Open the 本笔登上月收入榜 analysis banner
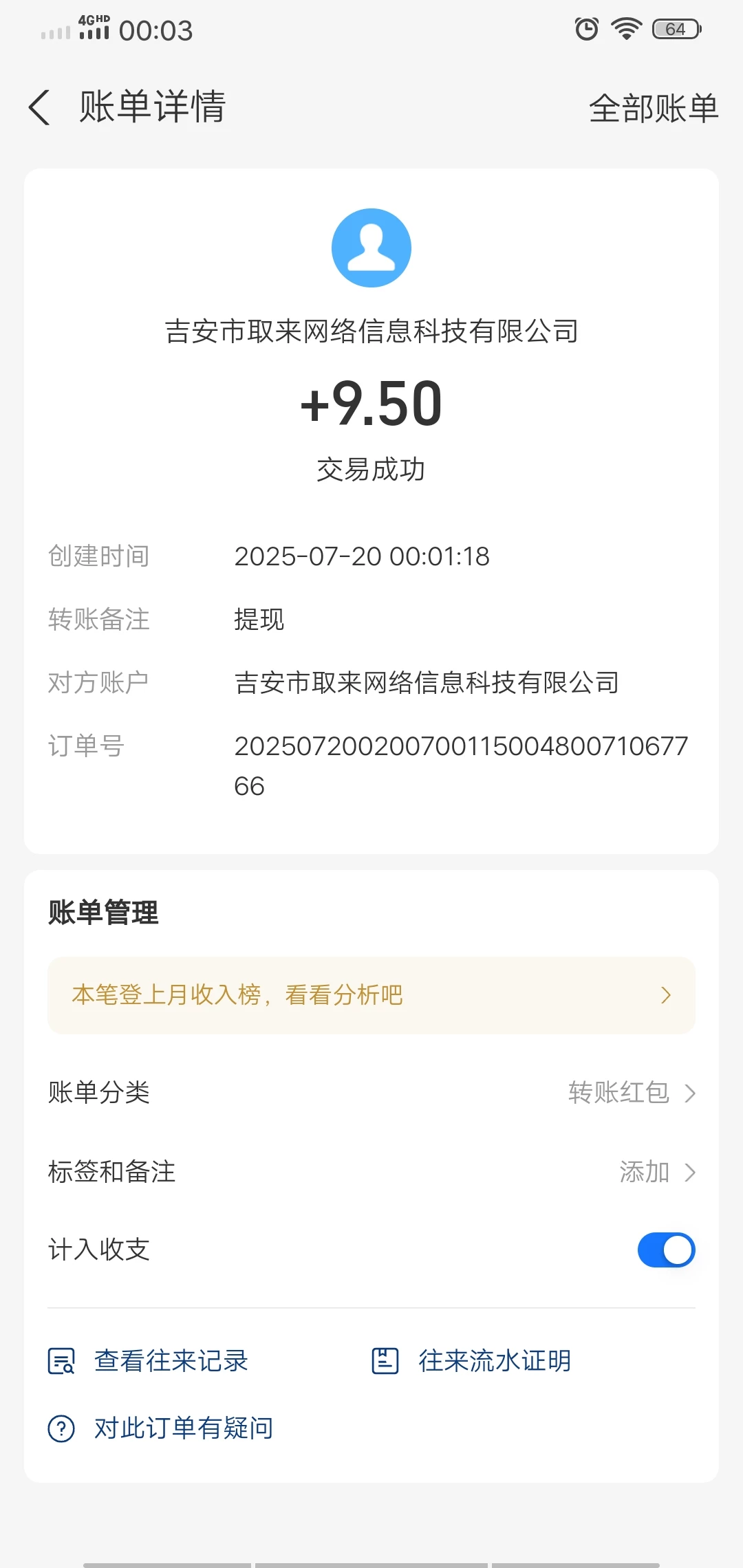Image resolution: width=743 pixels, height=1568 pixels. coord(371,995)
